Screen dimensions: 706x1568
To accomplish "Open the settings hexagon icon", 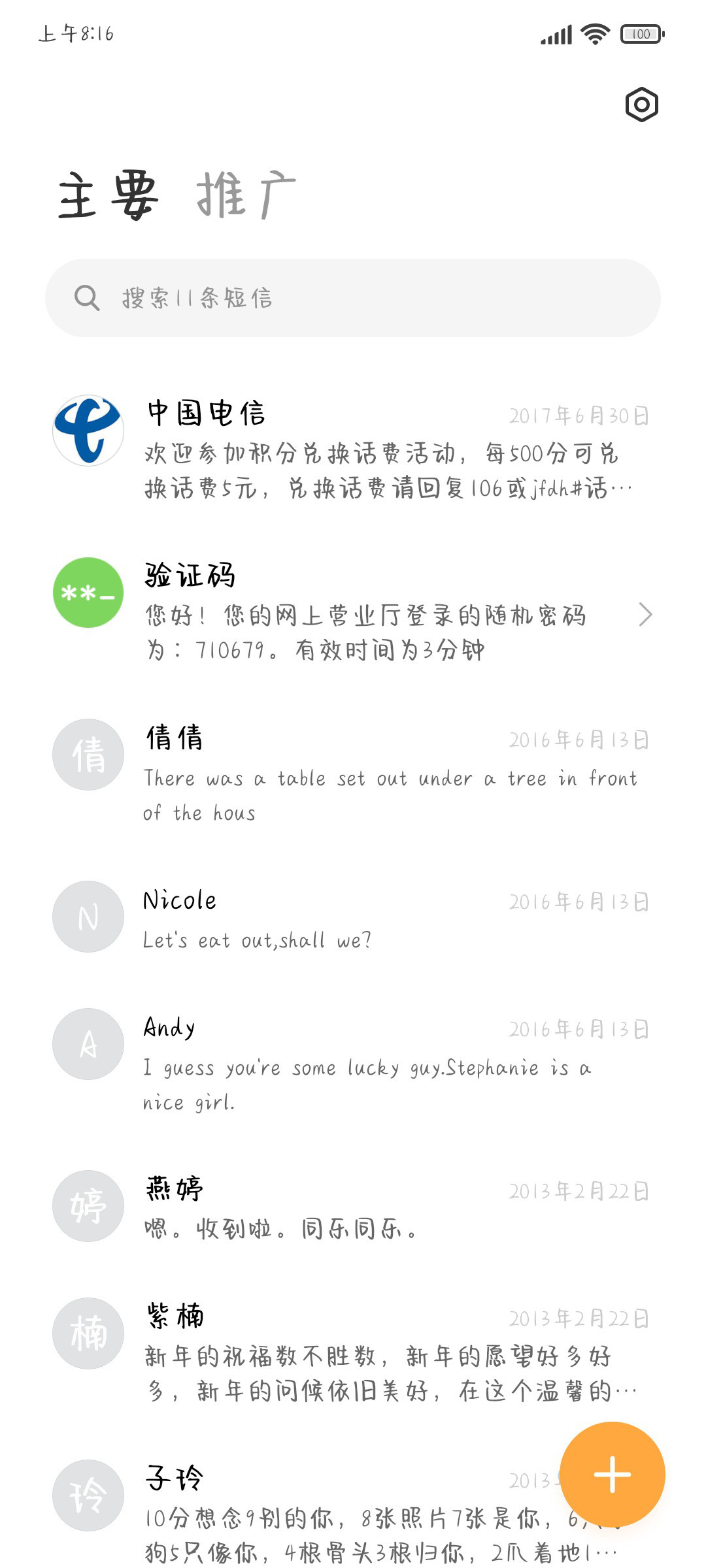I will [x=641, y=105].
